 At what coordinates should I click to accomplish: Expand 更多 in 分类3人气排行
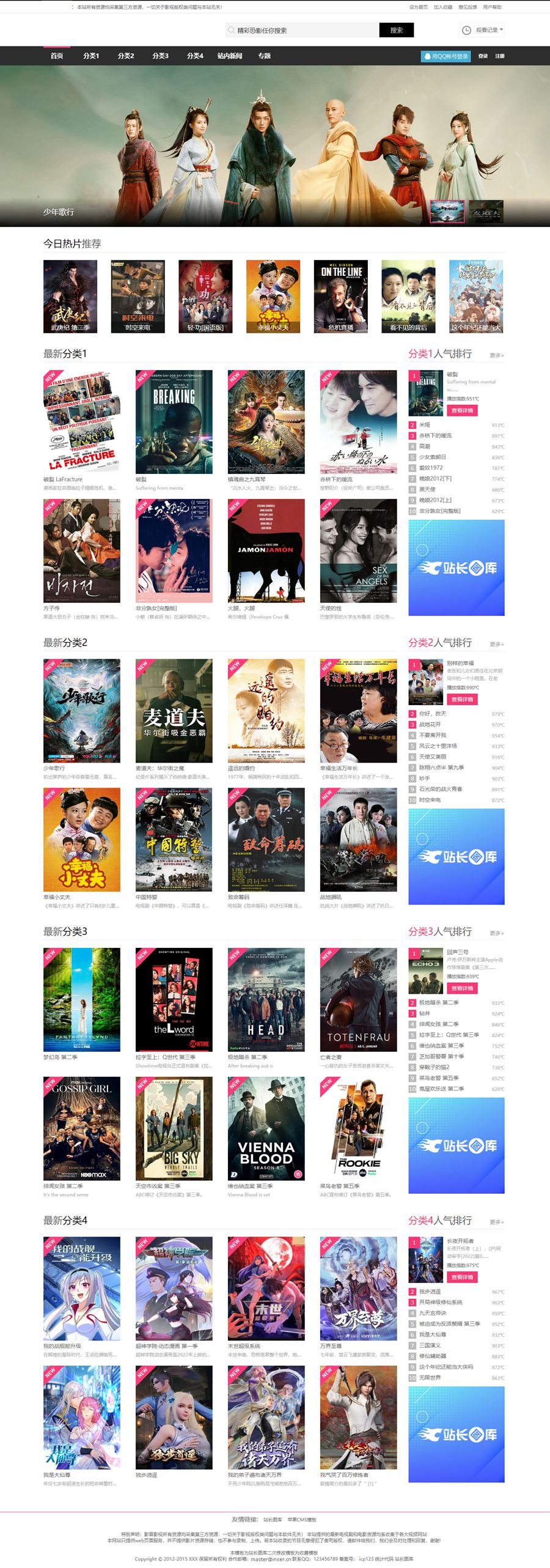click(x=496, y=931)
